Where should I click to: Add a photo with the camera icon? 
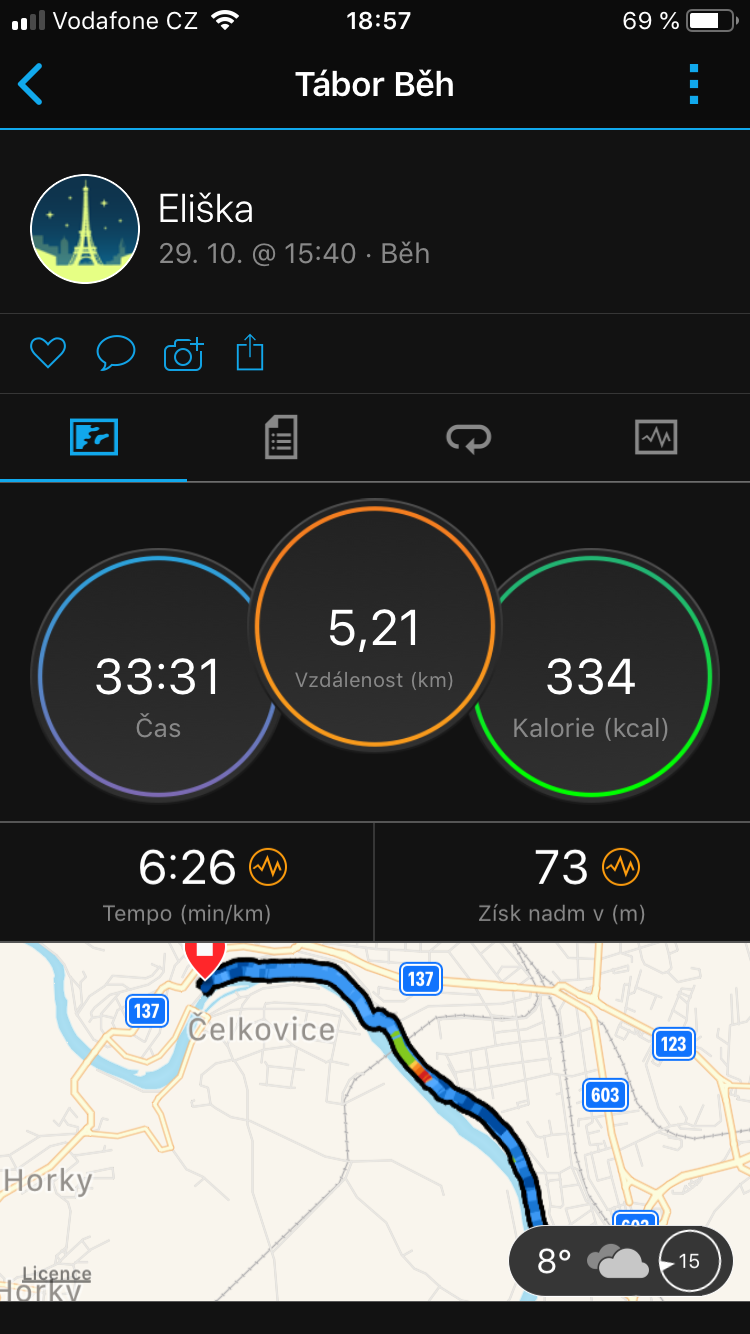pos(183,353)
